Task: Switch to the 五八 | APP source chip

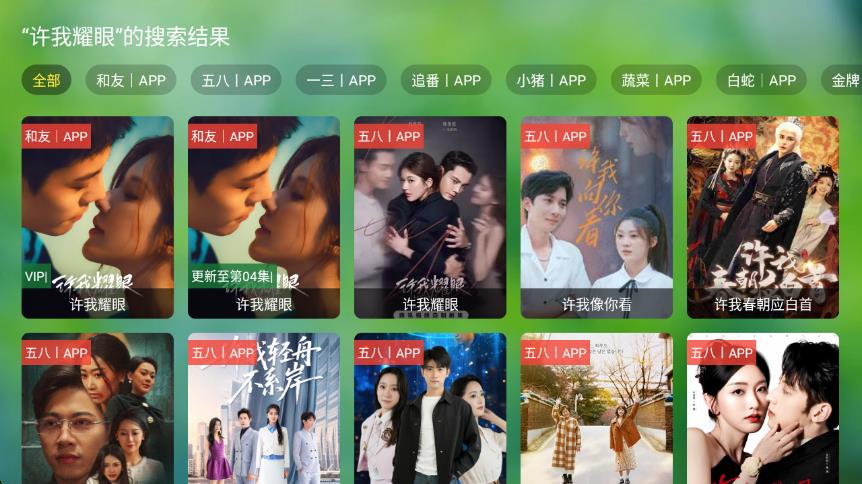Action: (x=236, y=81)
